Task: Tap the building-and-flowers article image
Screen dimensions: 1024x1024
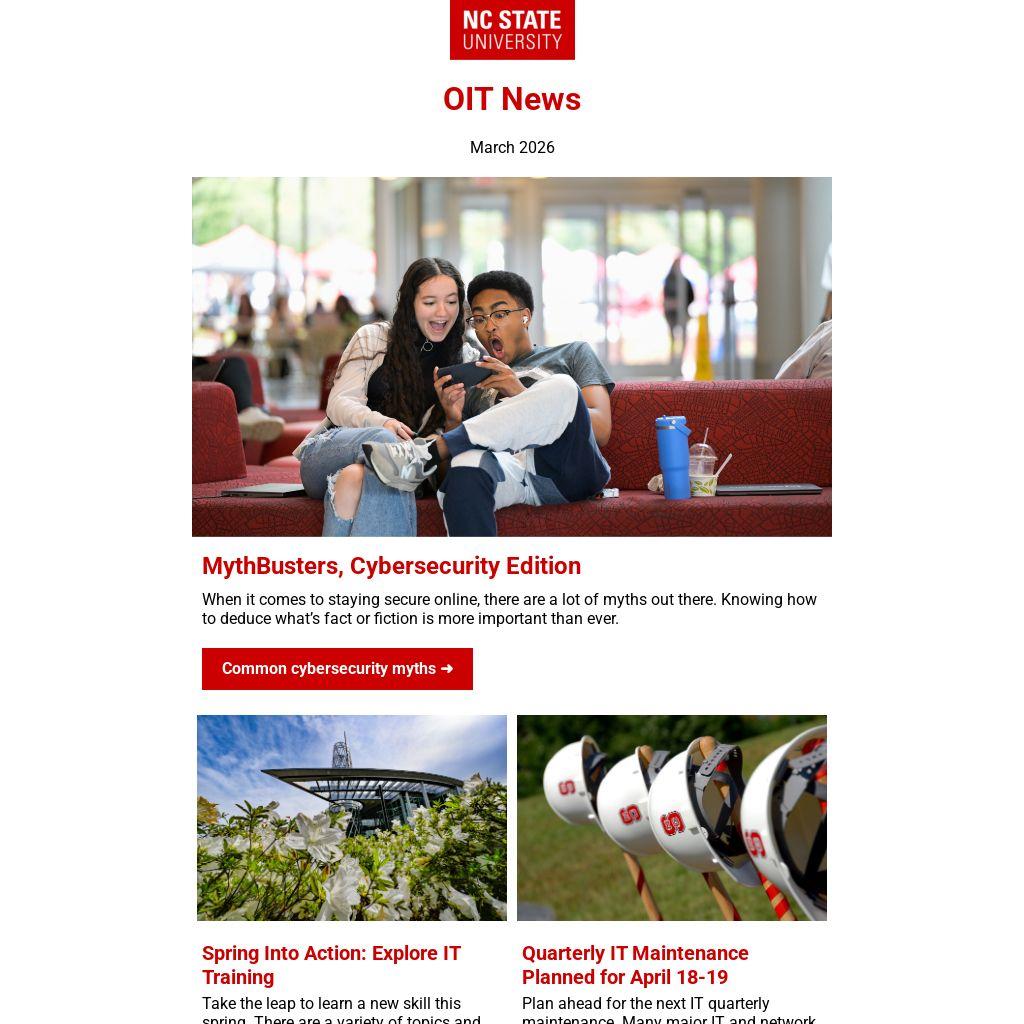Action: pos(352,818)
